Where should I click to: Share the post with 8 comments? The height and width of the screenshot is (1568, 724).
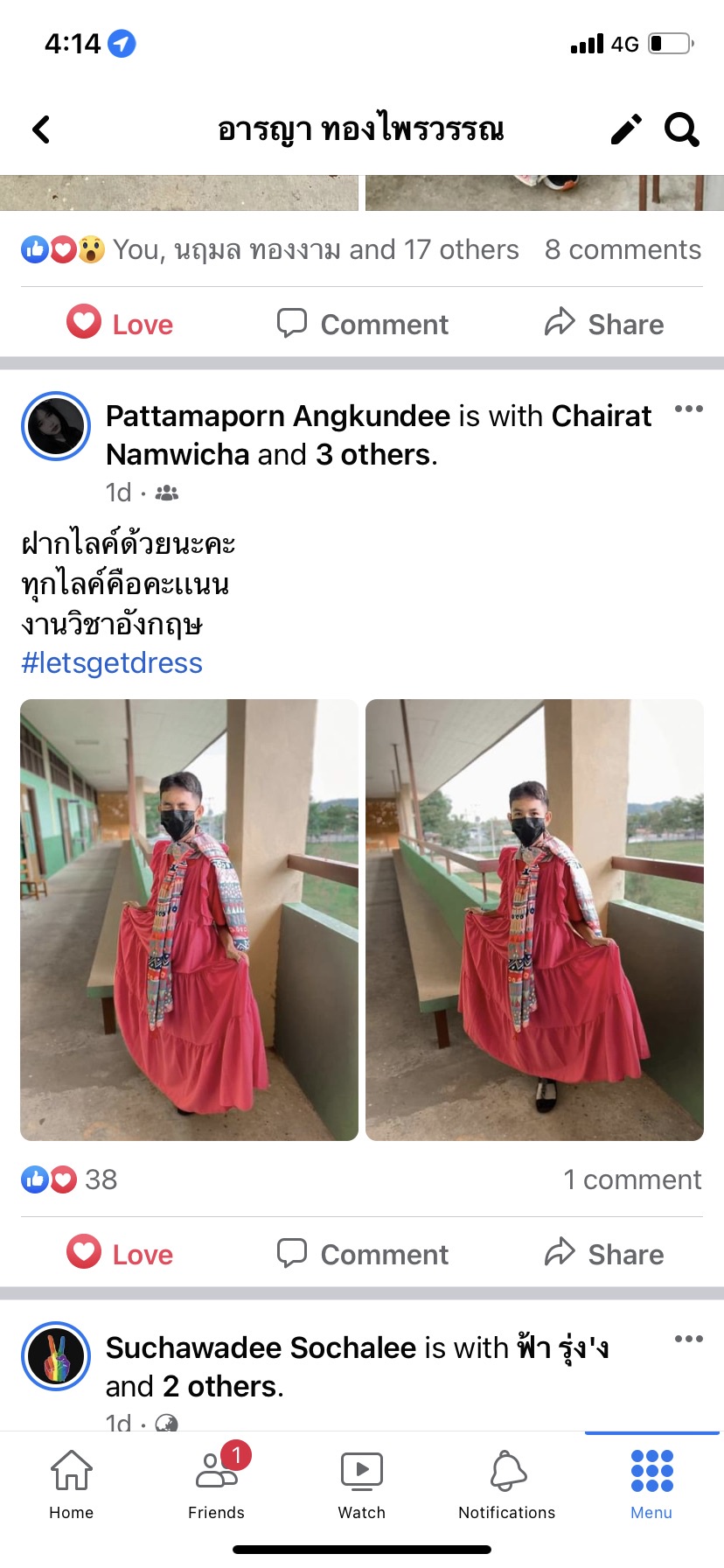tap(604, 324)
